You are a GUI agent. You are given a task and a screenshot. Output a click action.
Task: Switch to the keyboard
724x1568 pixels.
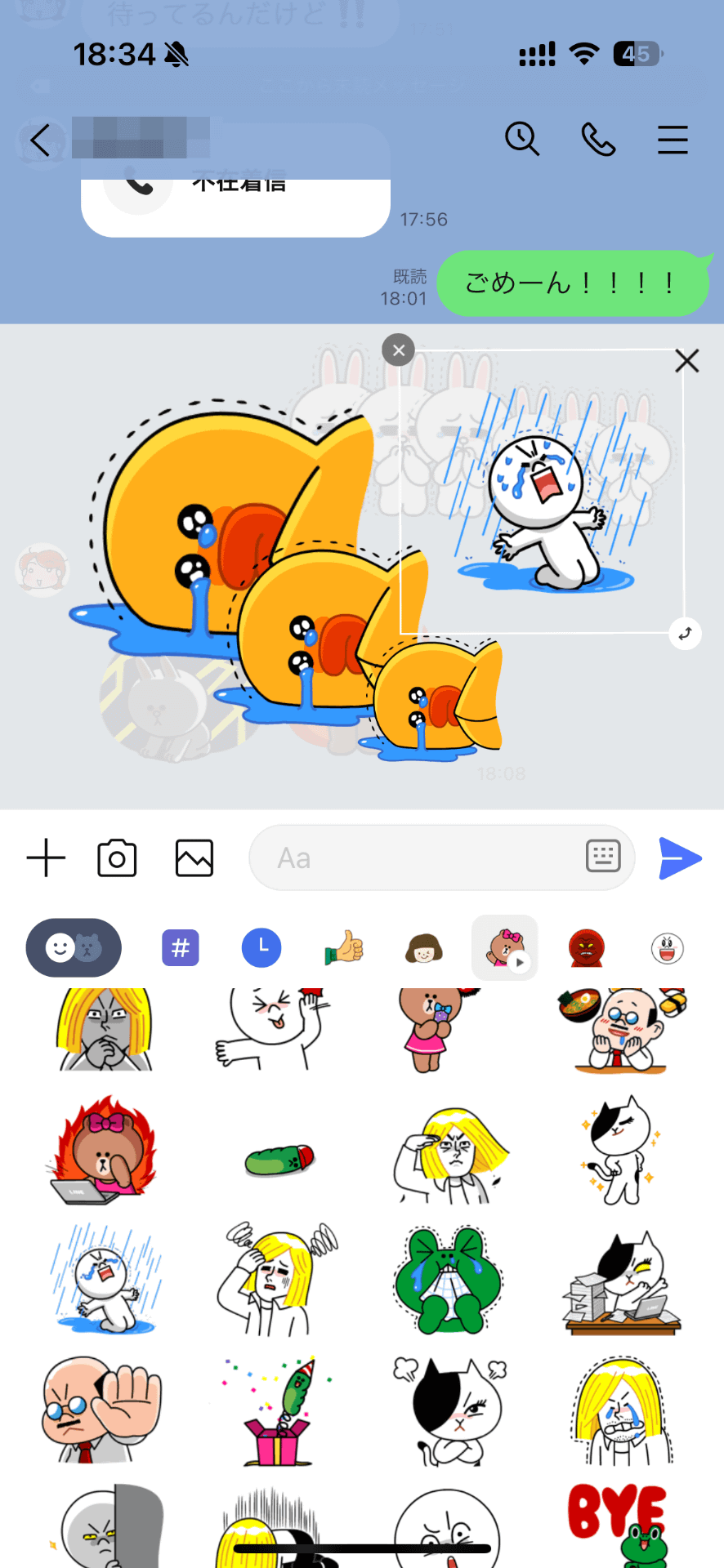pos(603,857)
